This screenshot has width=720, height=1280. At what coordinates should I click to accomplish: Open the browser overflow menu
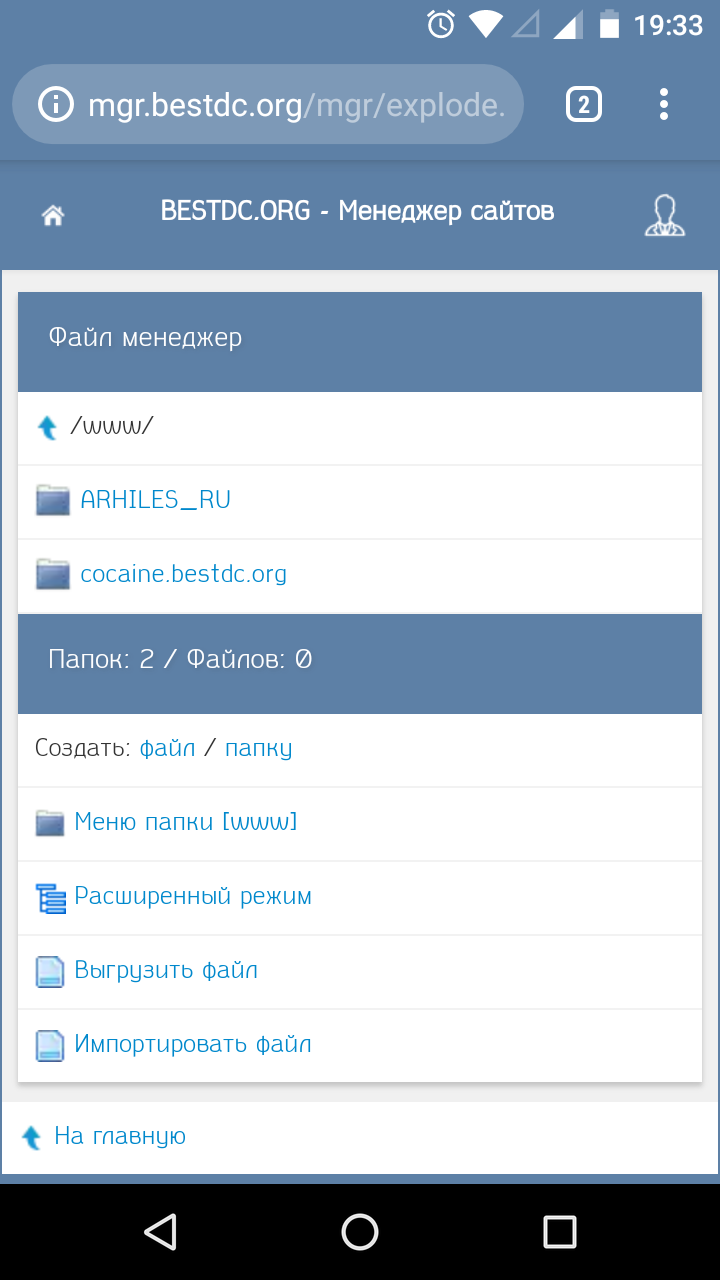663,104
